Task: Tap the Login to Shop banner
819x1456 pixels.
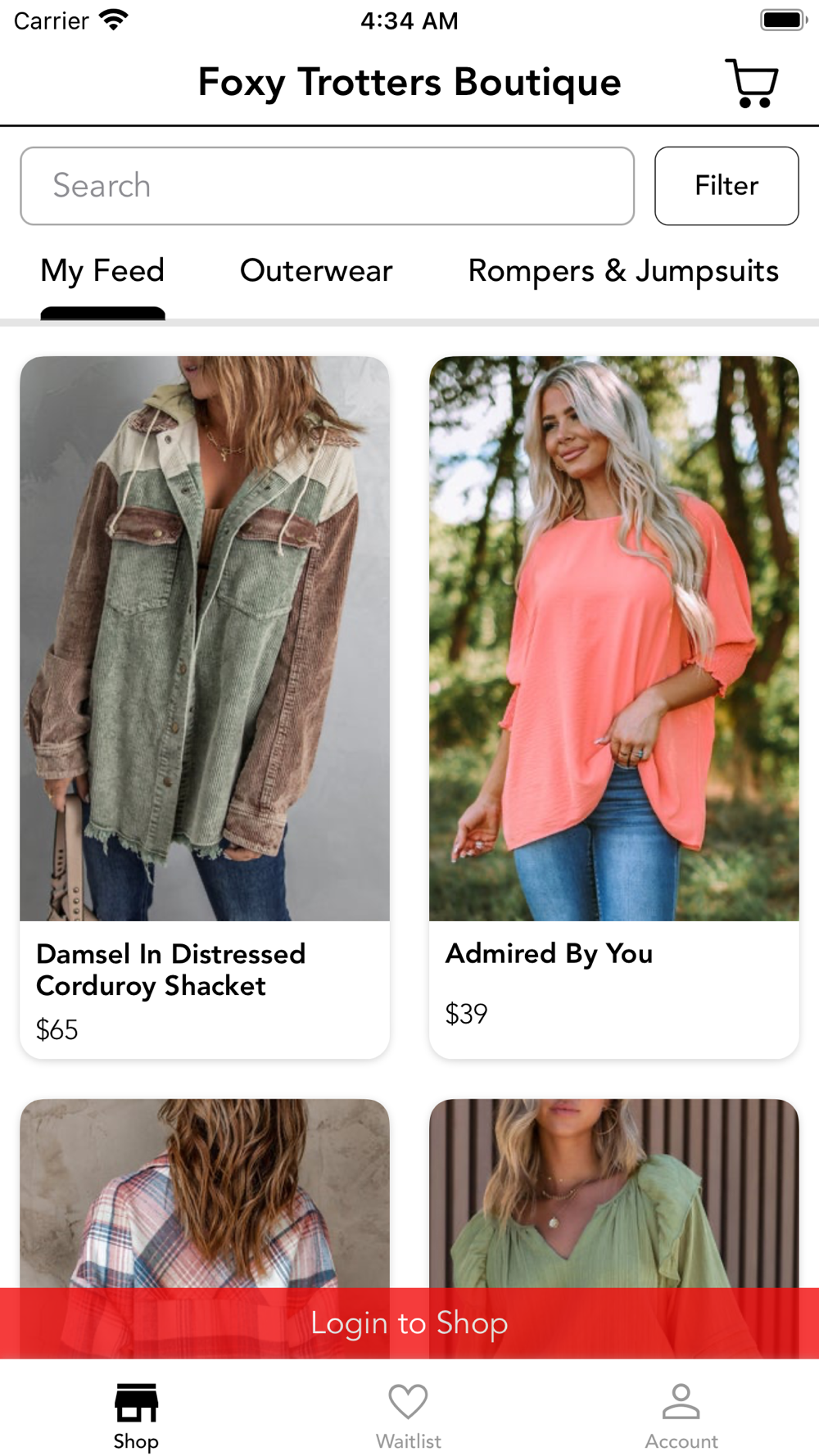Action: coord(409,1323)
